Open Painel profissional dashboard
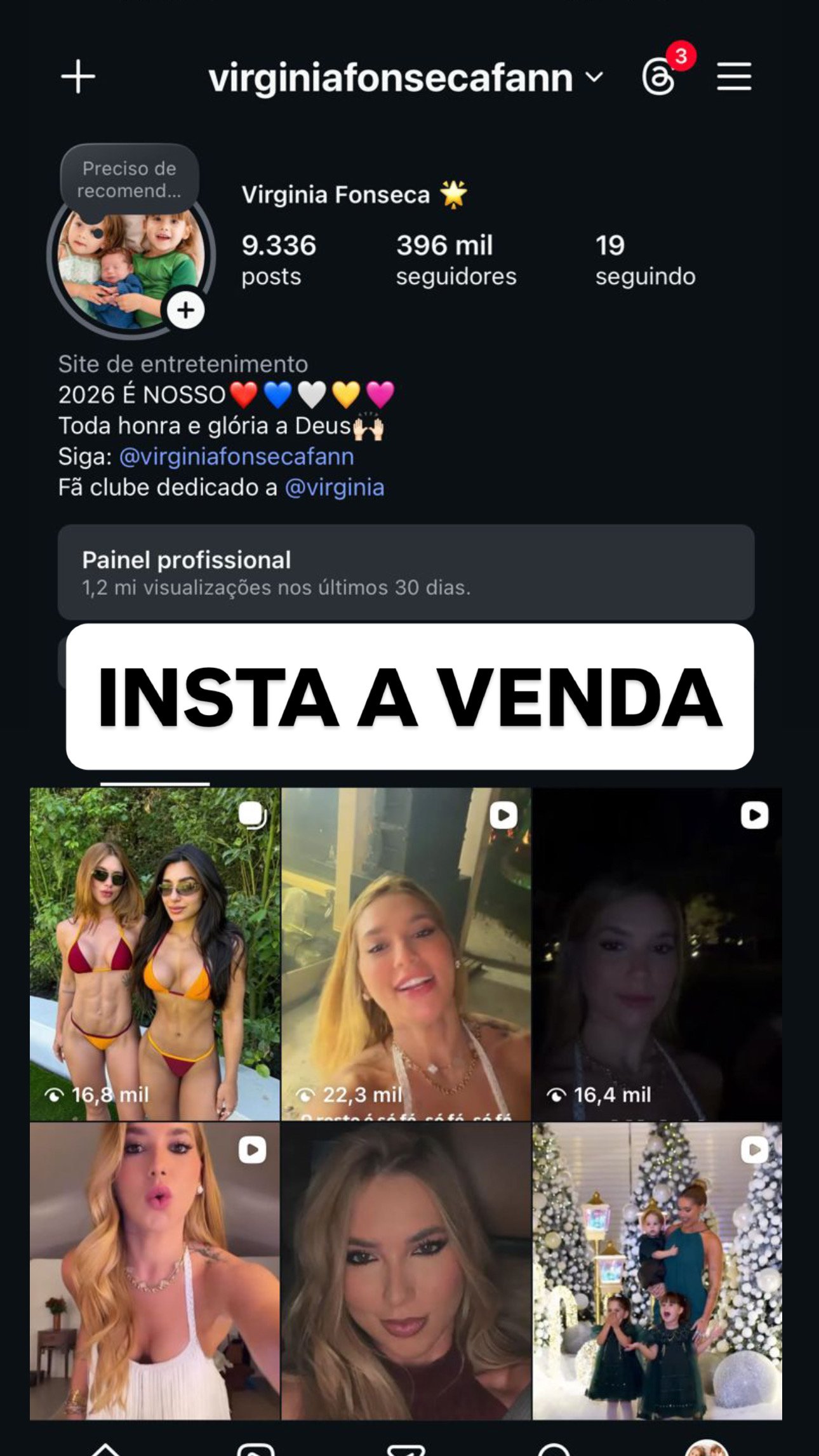Viewport: 819px width, 1456px height. 406,572
